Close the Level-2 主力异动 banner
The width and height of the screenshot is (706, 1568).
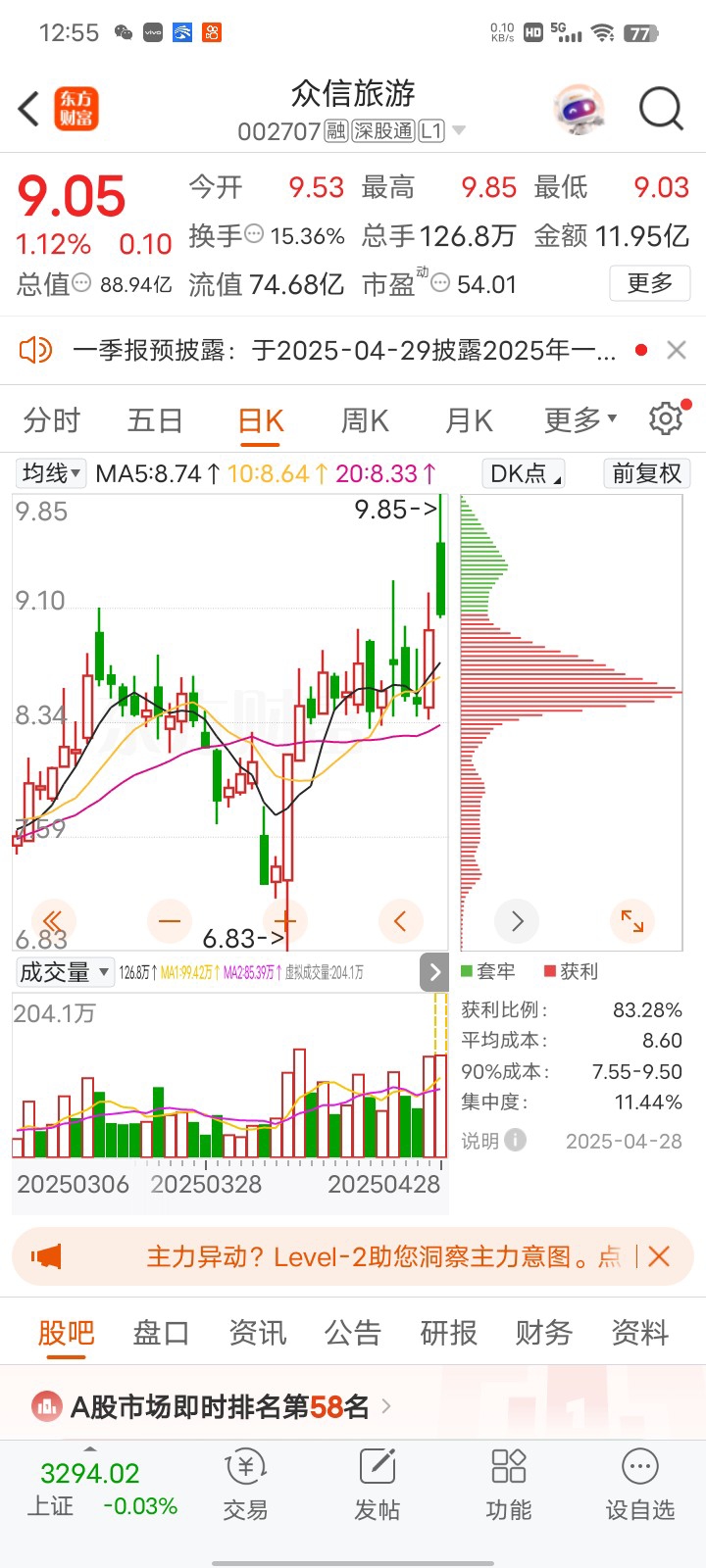660,1256
